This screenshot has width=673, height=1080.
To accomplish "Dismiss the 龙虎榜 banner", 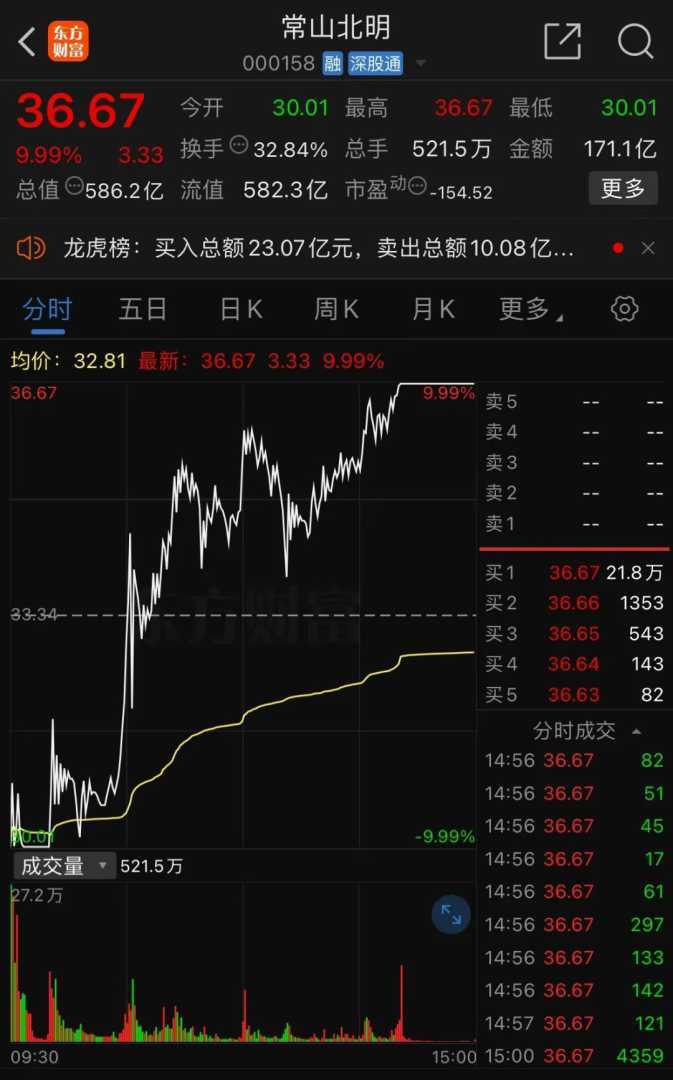I will pyautogui.click(x=648, y=248).
